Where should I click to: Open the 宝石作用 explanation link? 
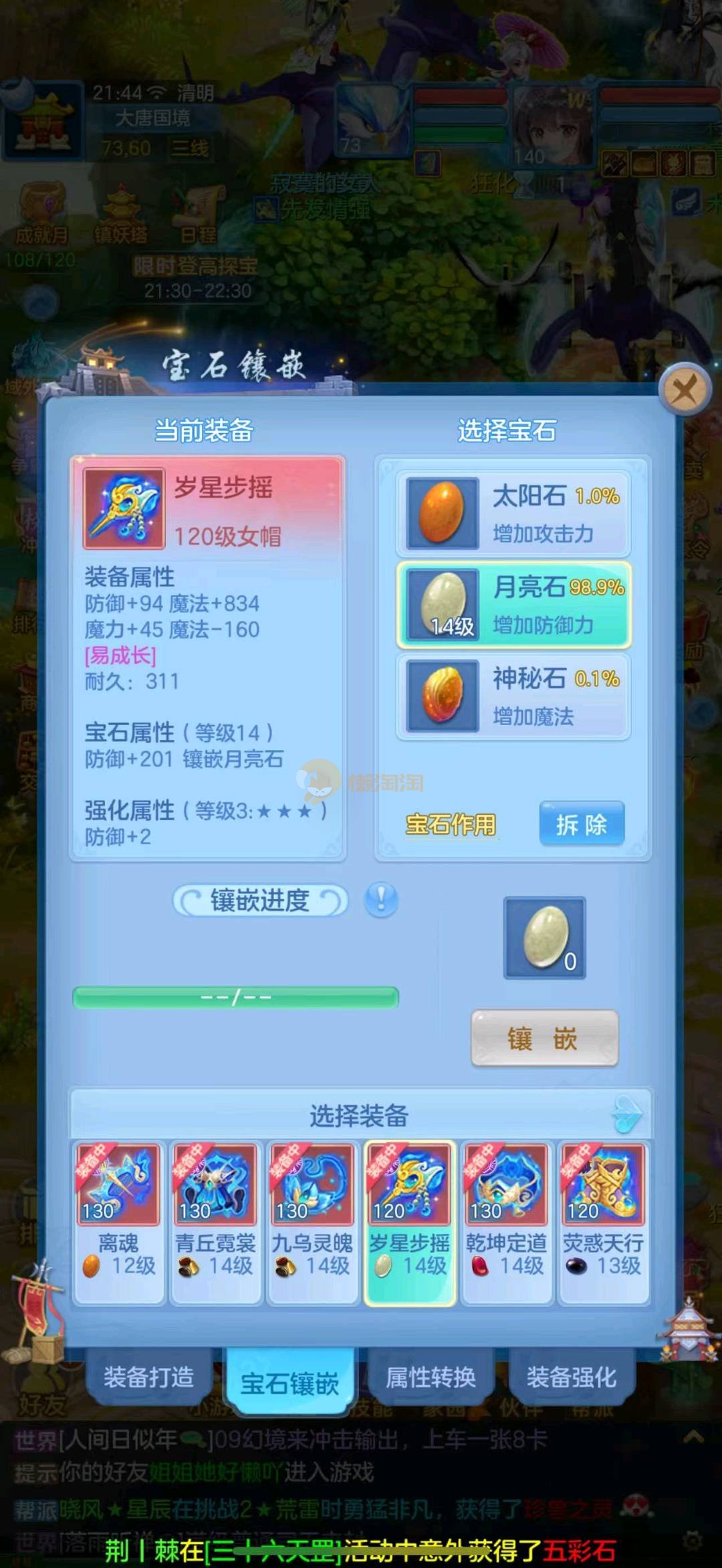click(x=451, y=824)
